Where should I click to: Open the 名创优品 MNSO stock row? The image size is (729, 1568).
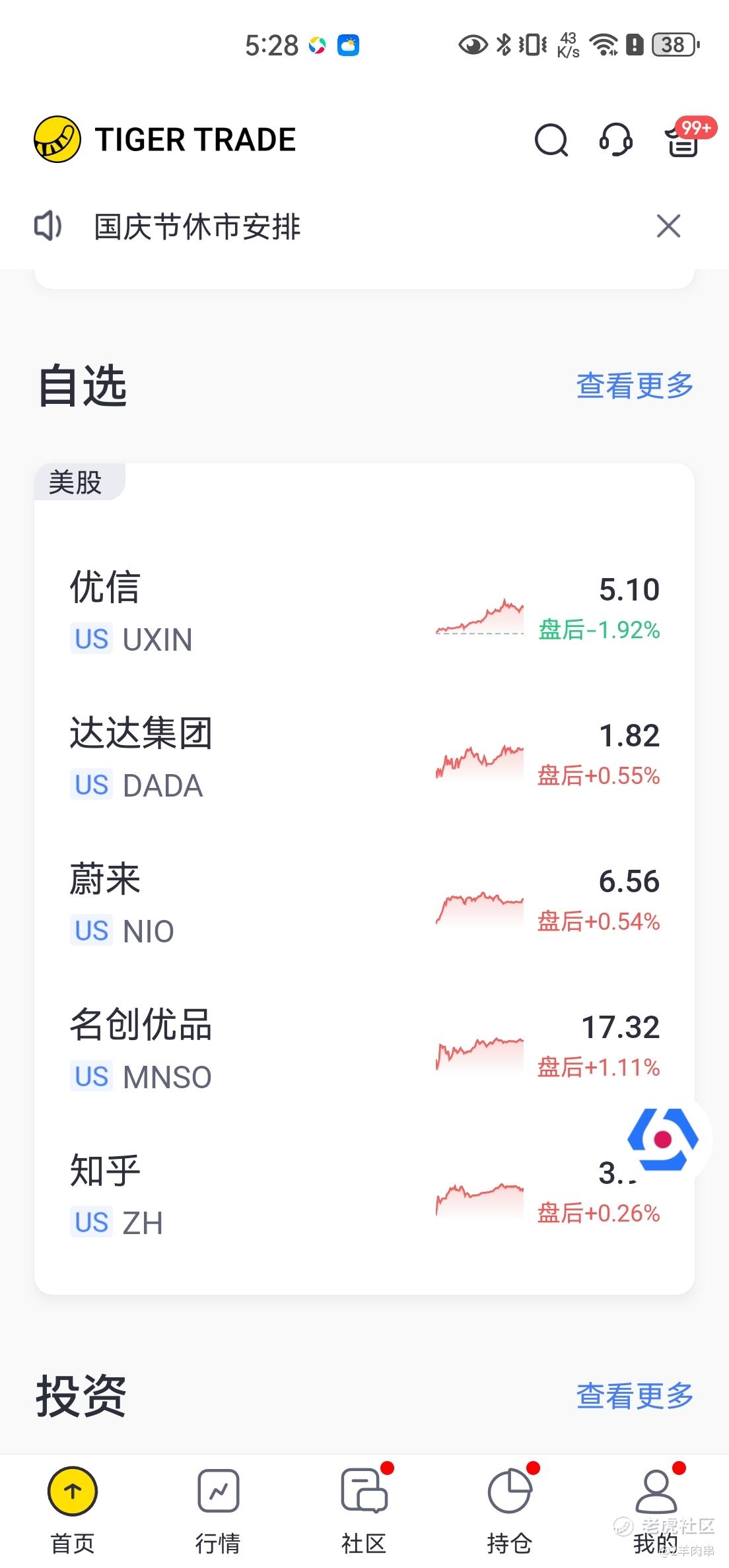pos(364,1051)
